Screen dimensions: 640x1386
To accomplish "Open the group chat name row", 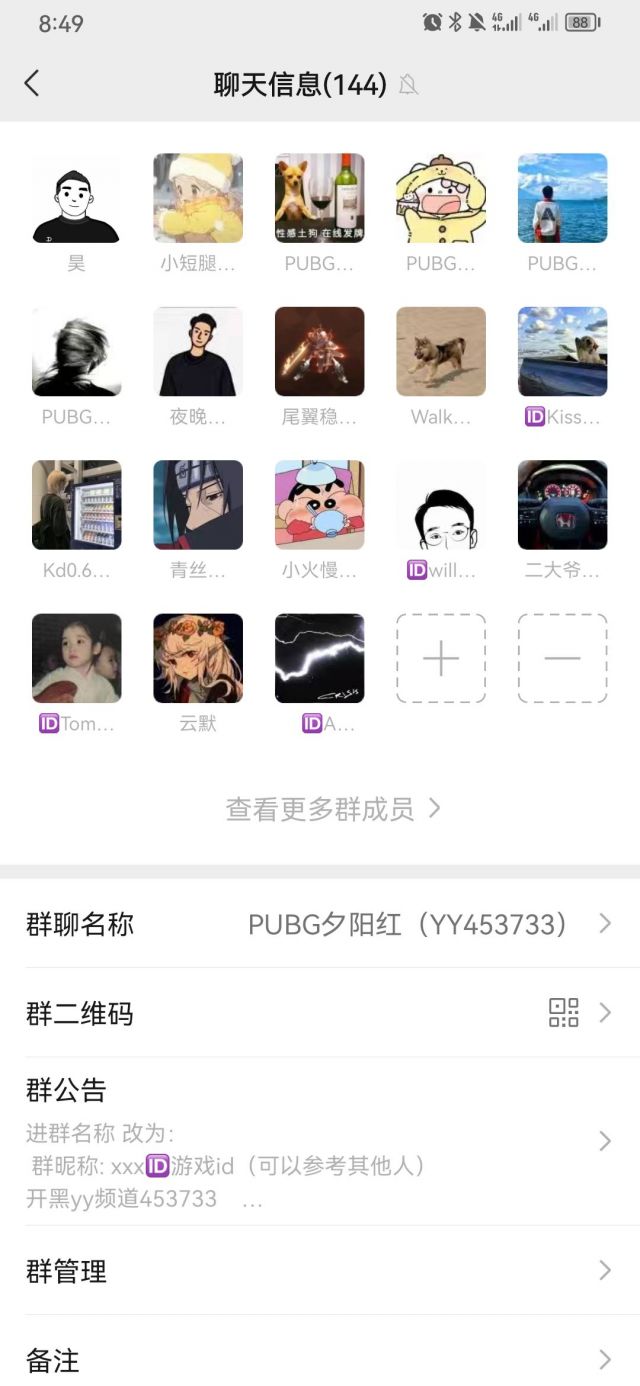I will coord(320,924).
